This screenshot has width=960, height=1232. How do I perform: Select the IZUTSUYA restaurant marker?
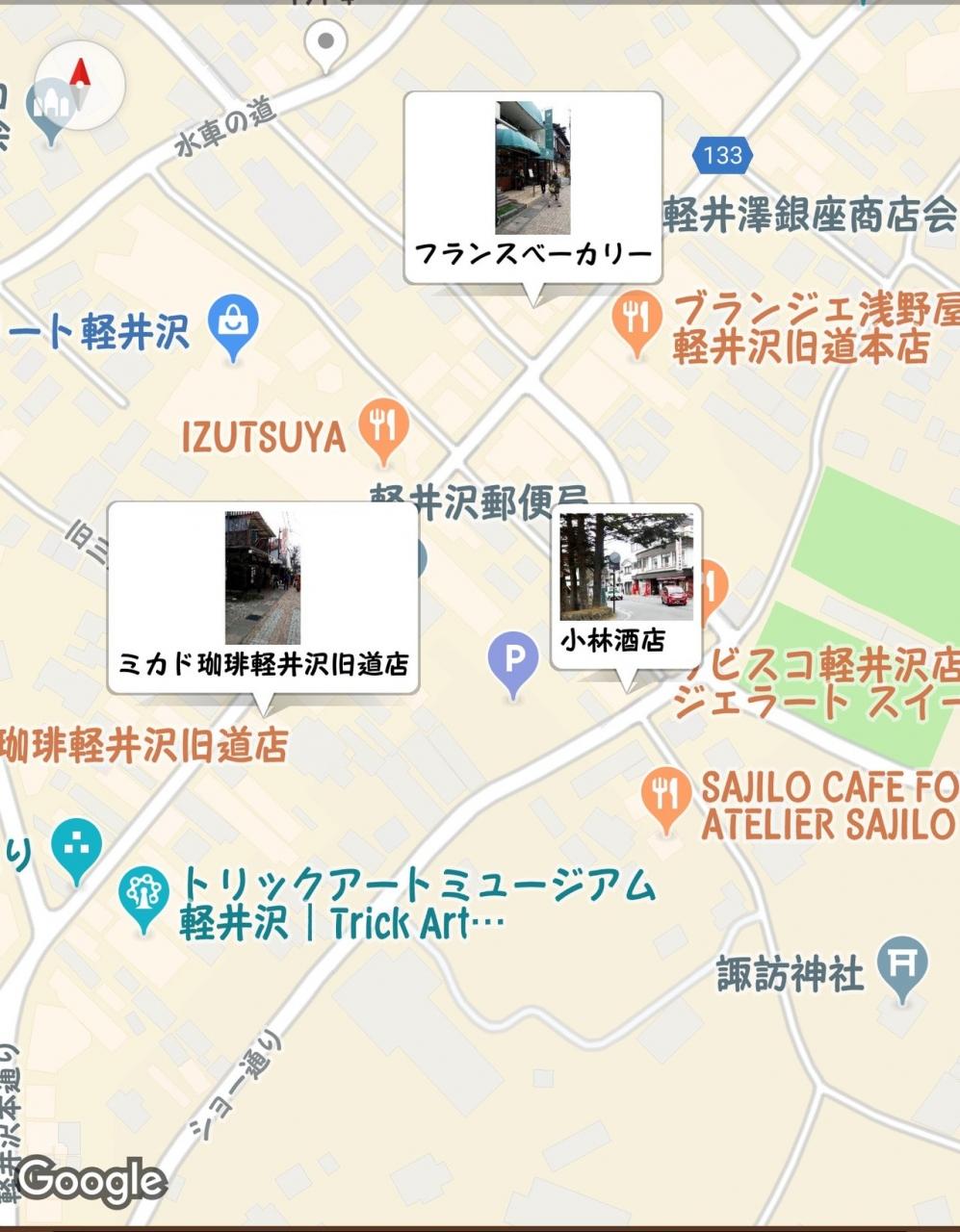click(384, 430)
